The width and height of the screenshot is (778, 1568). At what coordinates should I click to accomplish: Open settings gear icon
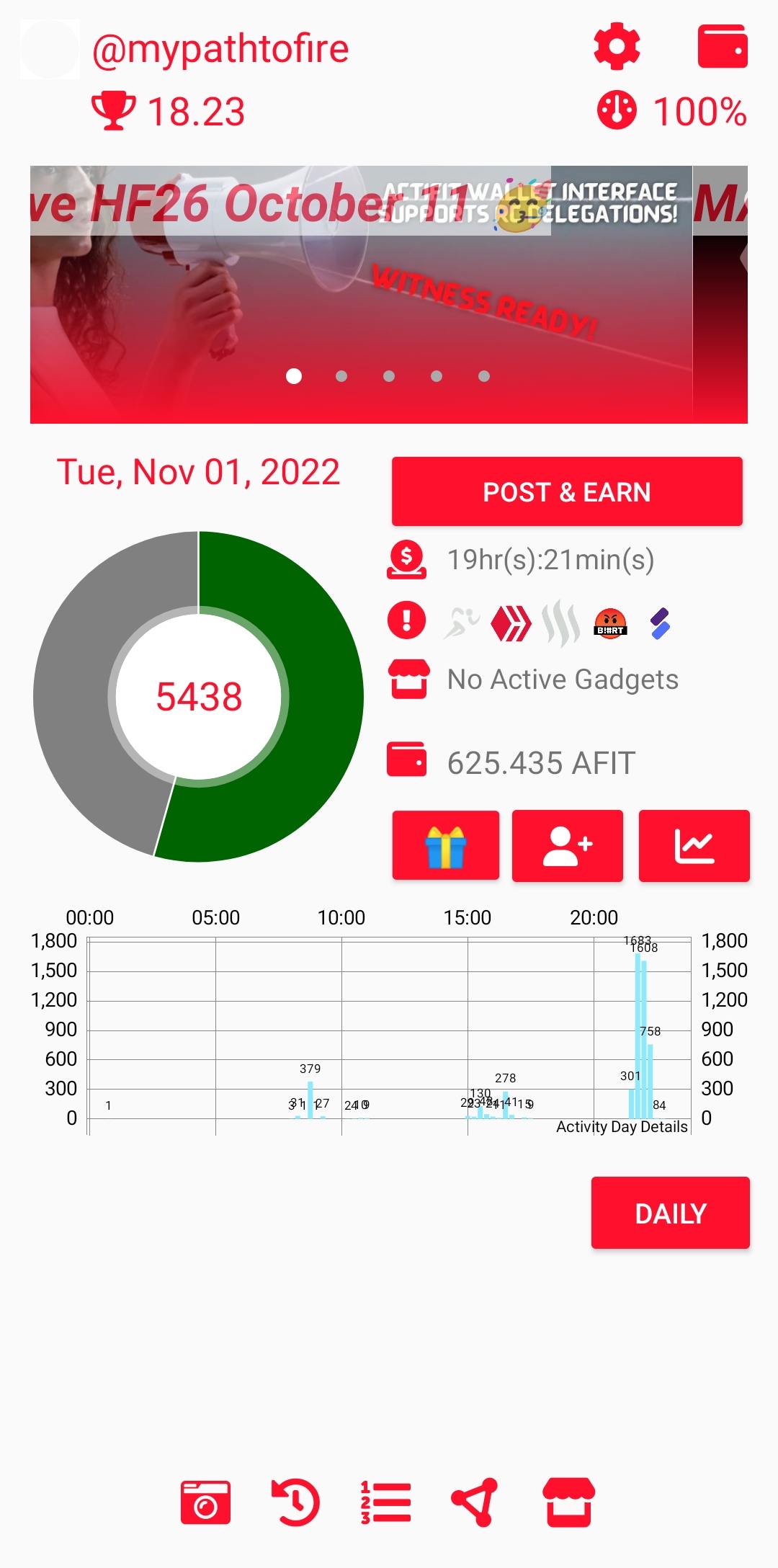click(617, 47)
